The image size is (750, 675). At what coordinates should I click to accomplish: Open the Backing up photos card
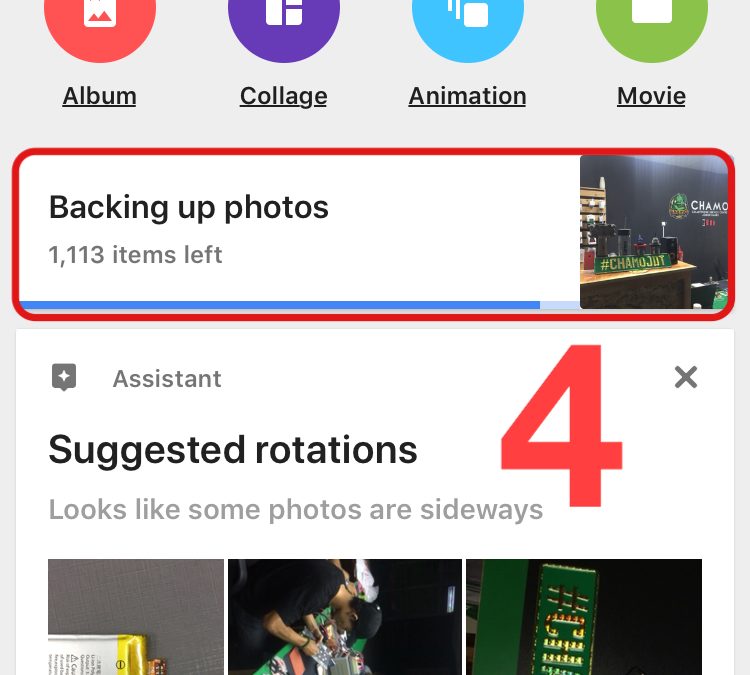(300, 230)
